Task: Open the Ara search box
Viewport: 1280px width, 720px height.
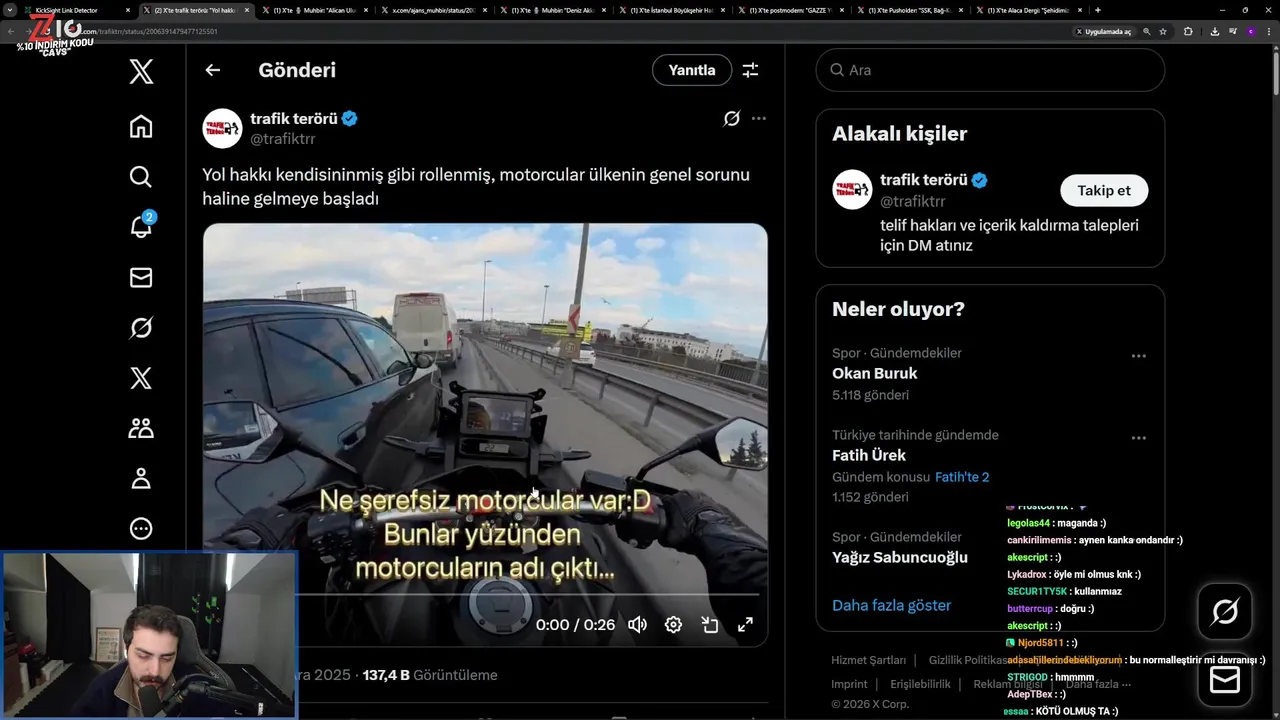Action: [x=990, y=70]
